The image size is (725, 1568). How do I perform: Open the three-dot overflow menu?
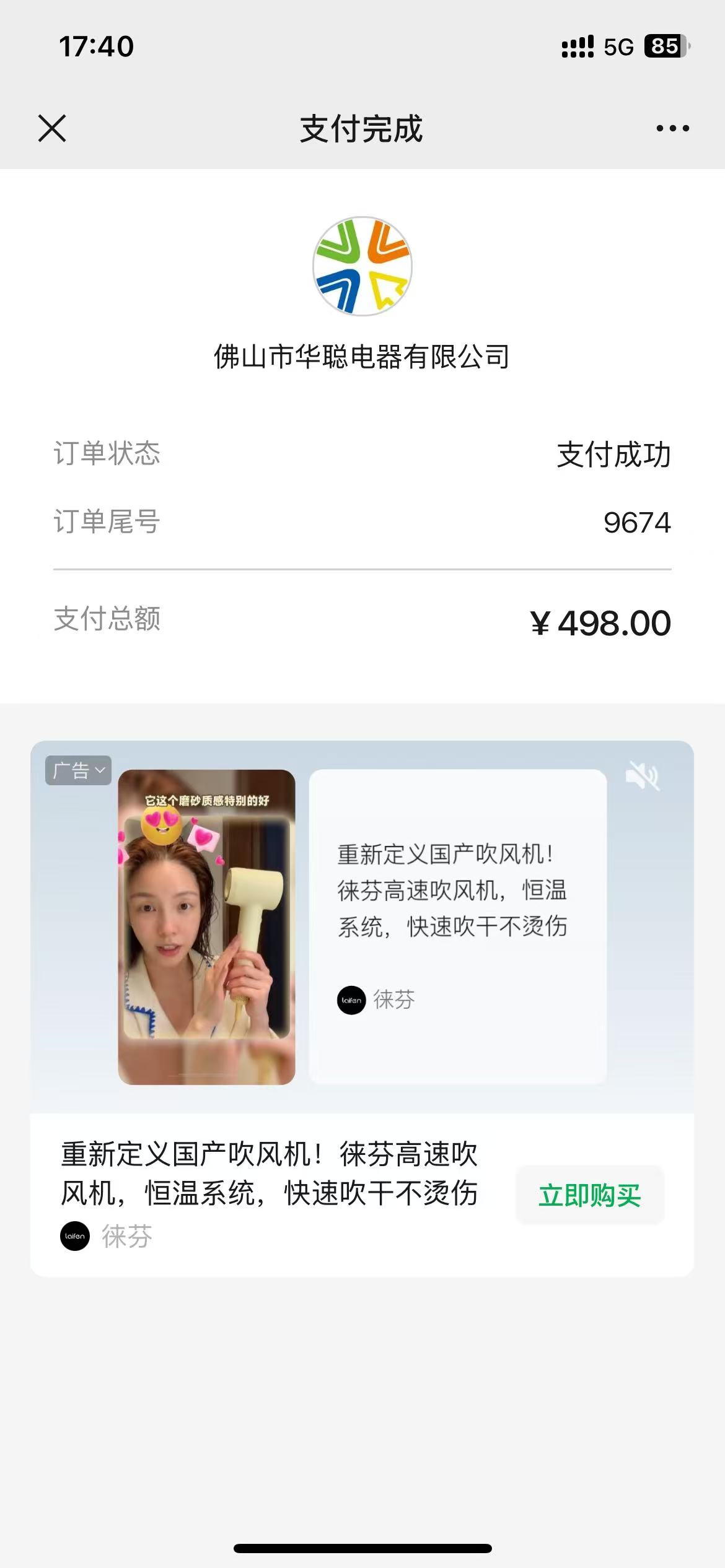[672, 128]
